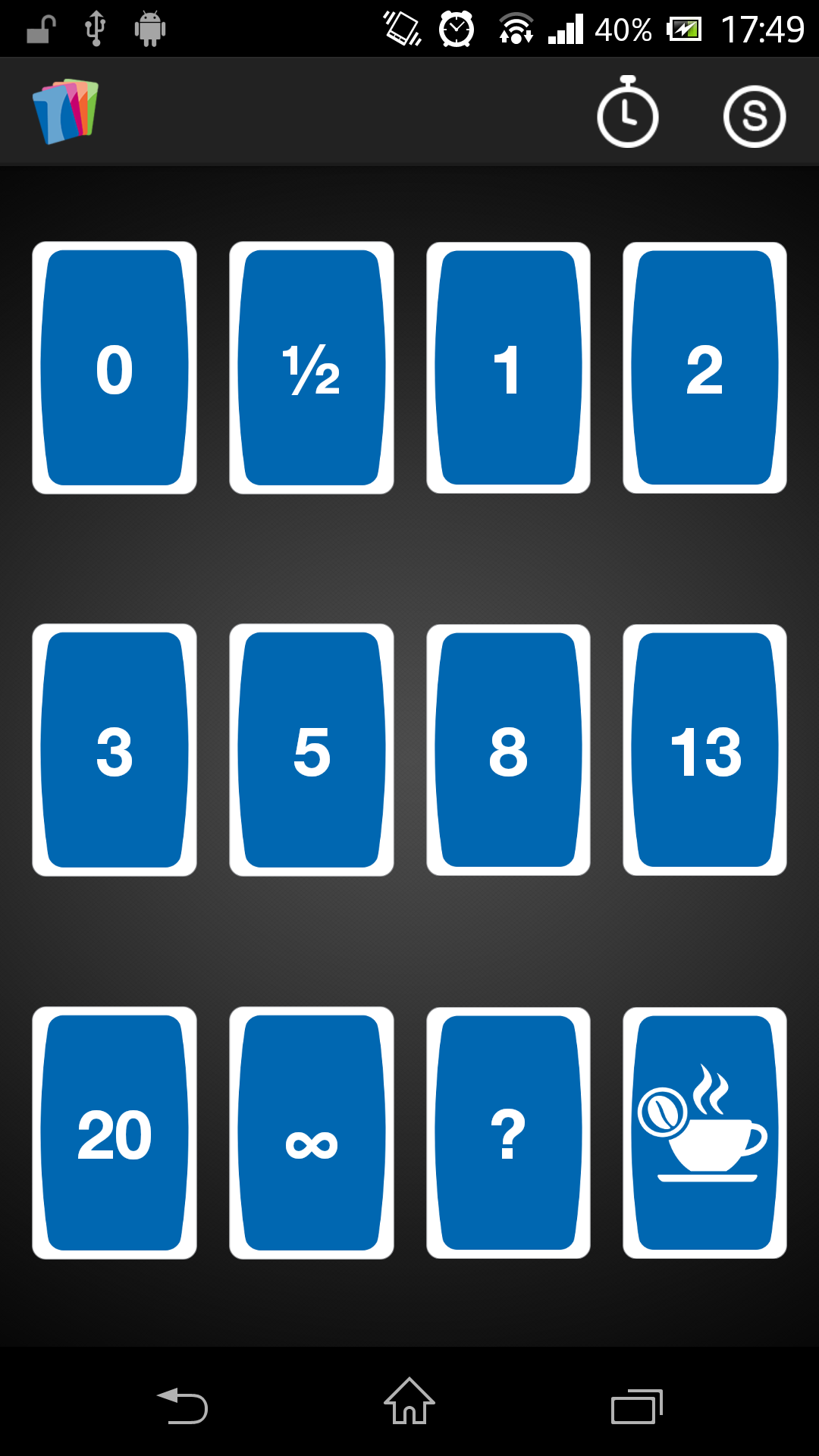Image resolution: width=819 pixels, height=1456 pixels.
Task: Select the 3 estimate card
Action: pyautogui.click(x=115, y=751)
